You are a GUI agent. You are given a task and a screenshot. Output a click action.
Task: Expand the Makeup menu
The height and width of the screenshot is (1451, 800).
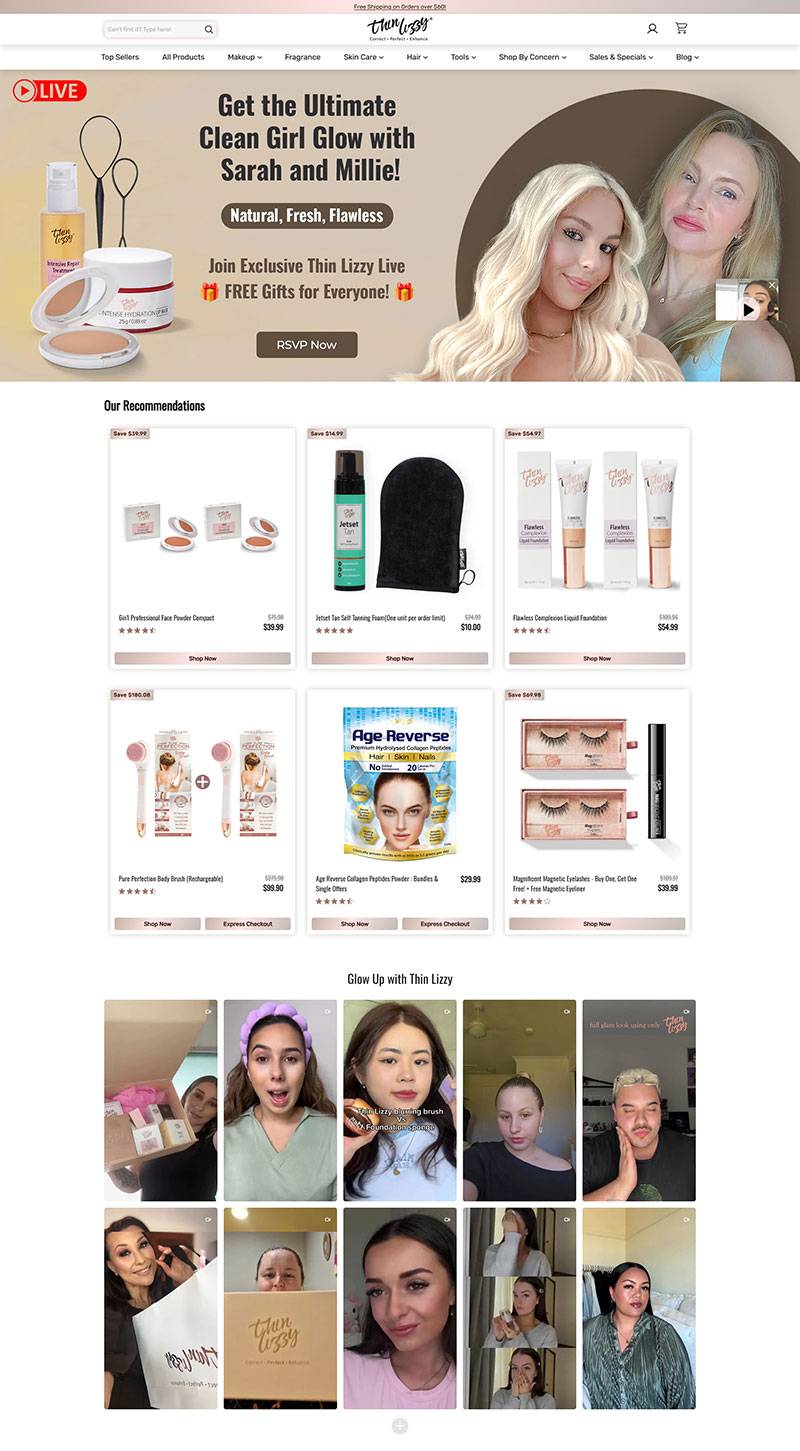point(244,57)
